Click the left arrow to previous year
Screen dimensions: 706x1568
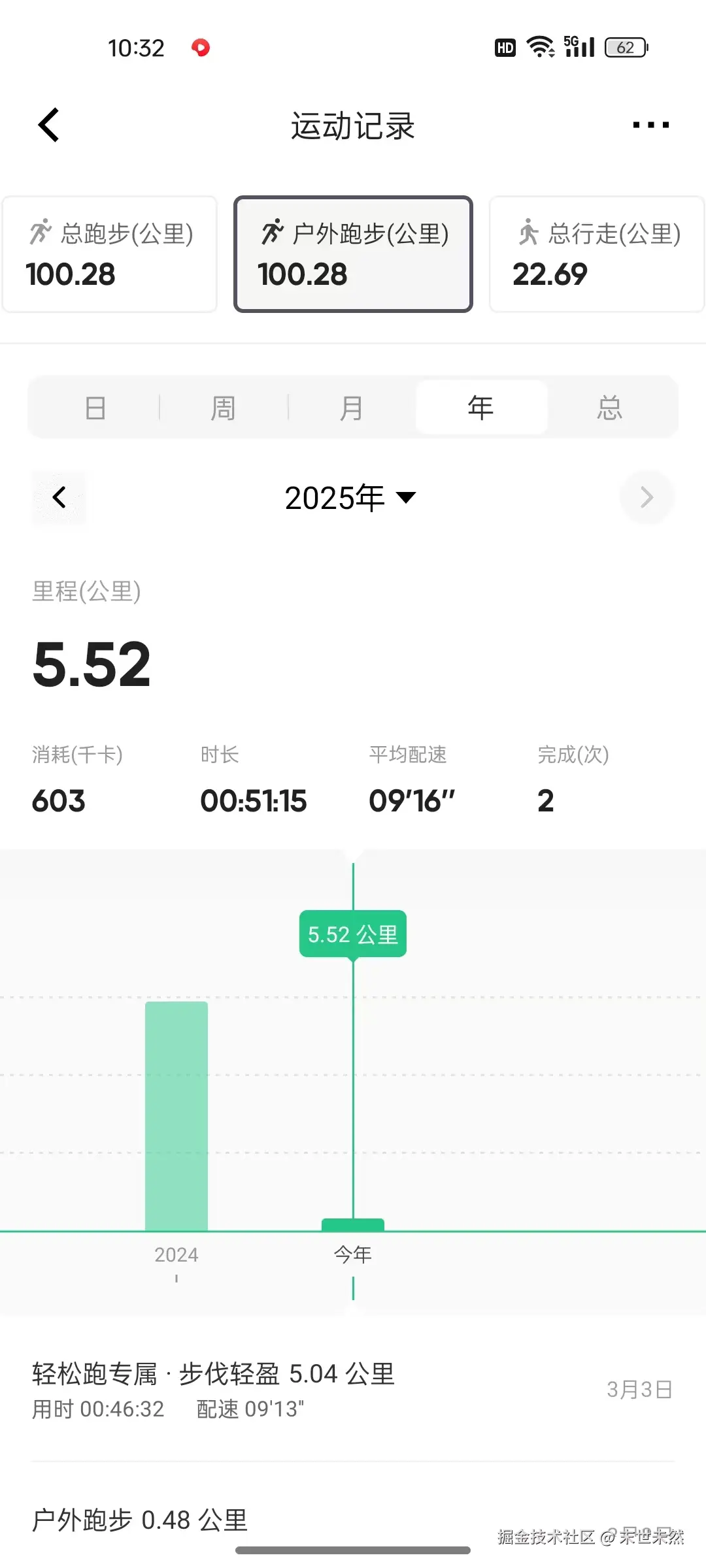[59, 497]
